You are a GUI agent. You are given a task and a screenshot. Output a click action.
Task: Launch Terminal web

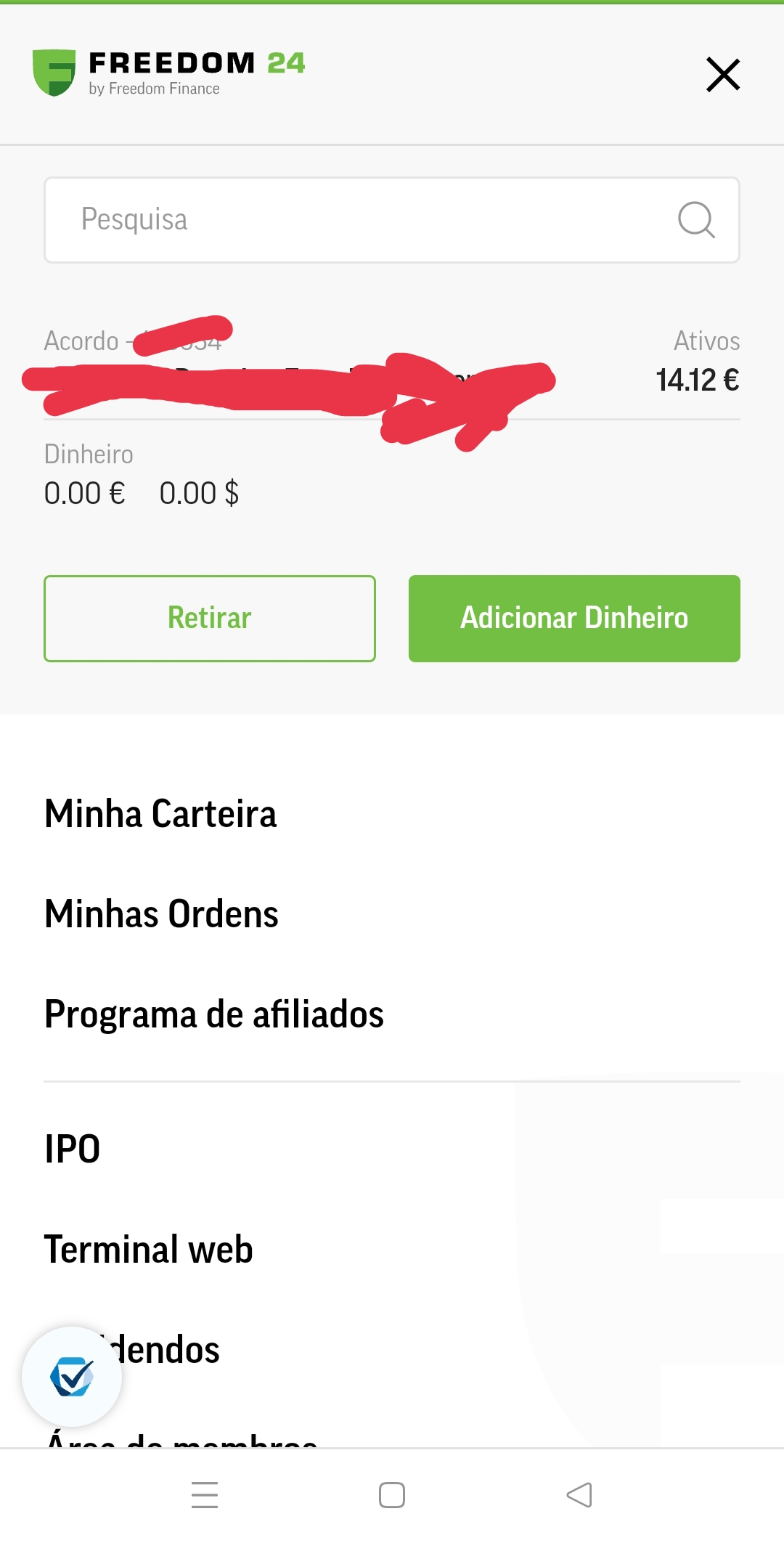click(x=149, y=1250)
